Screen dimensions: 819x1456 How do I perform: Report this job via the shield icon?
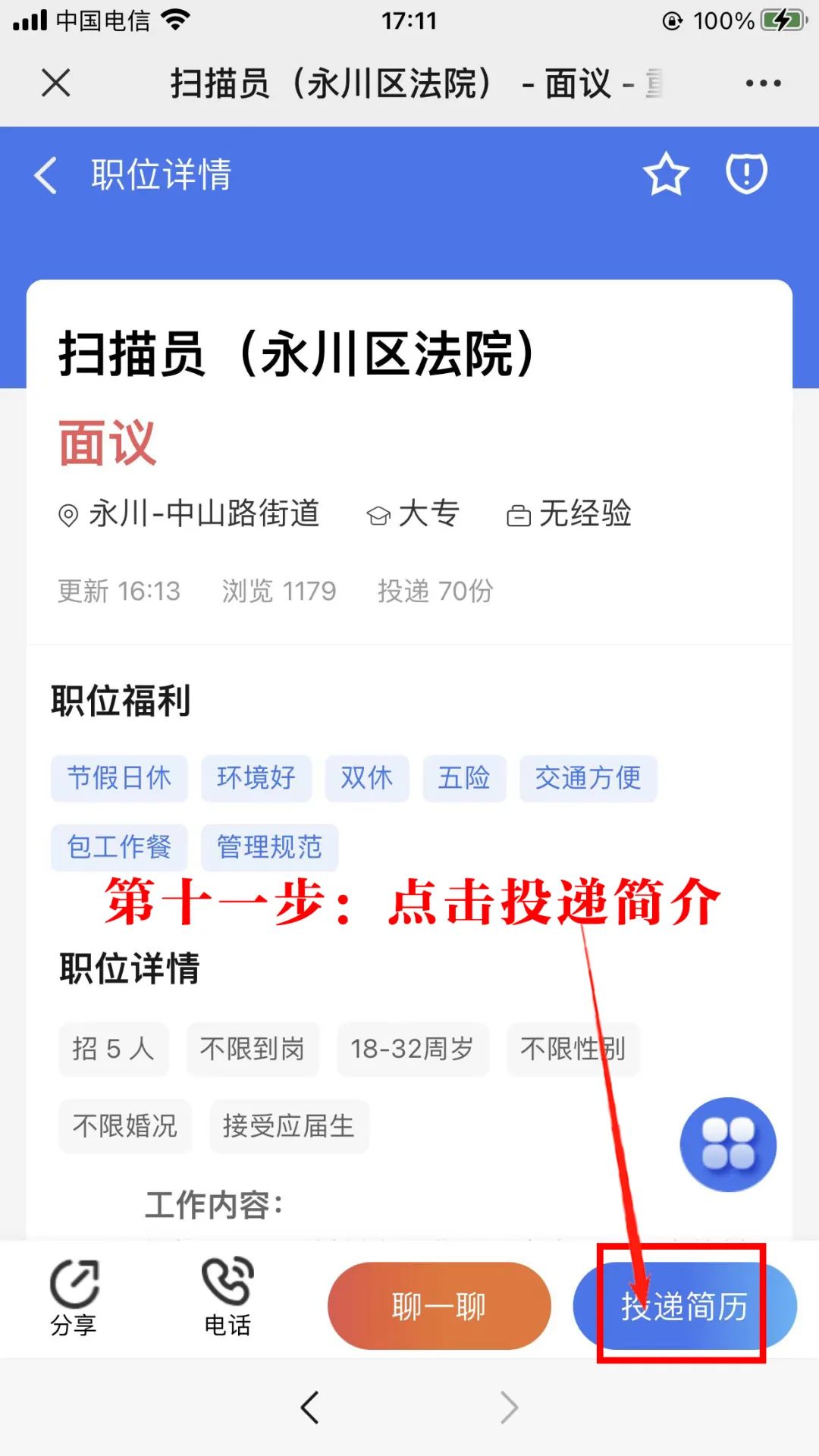click(747, 174)
